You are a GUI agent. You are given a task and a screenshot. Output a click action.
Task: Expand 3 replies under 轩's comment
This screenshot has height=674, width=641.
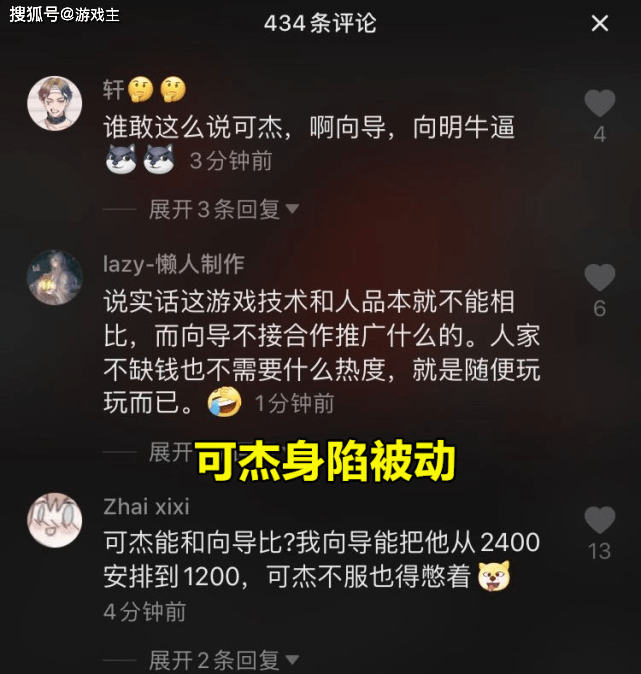pos(223,209)
